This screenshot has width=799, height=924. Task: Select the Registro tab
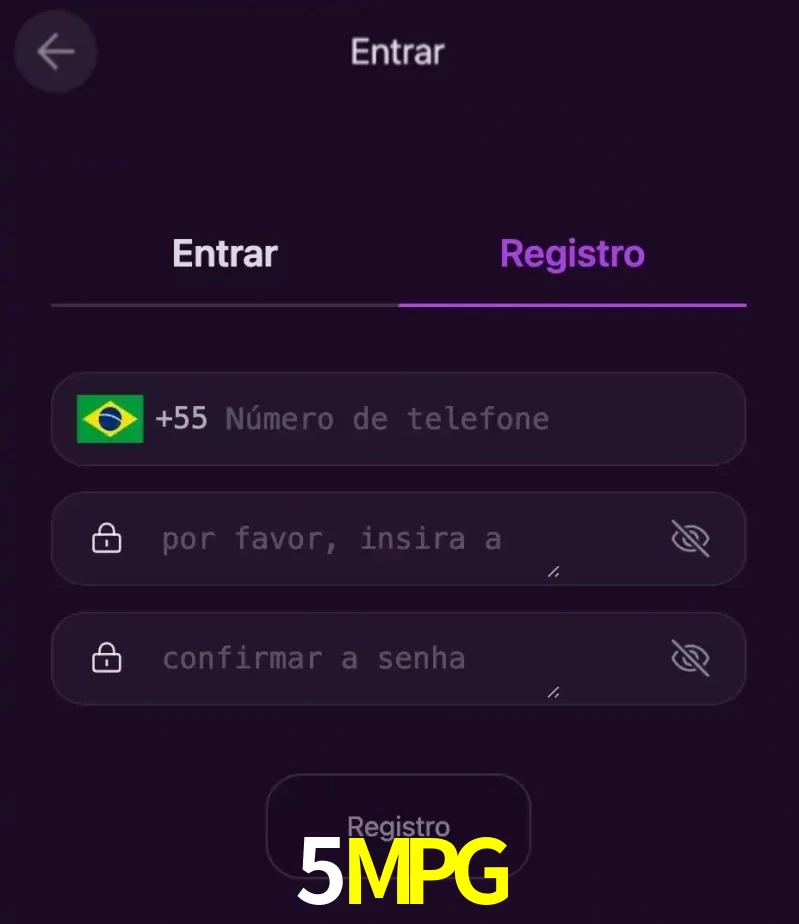571,253
